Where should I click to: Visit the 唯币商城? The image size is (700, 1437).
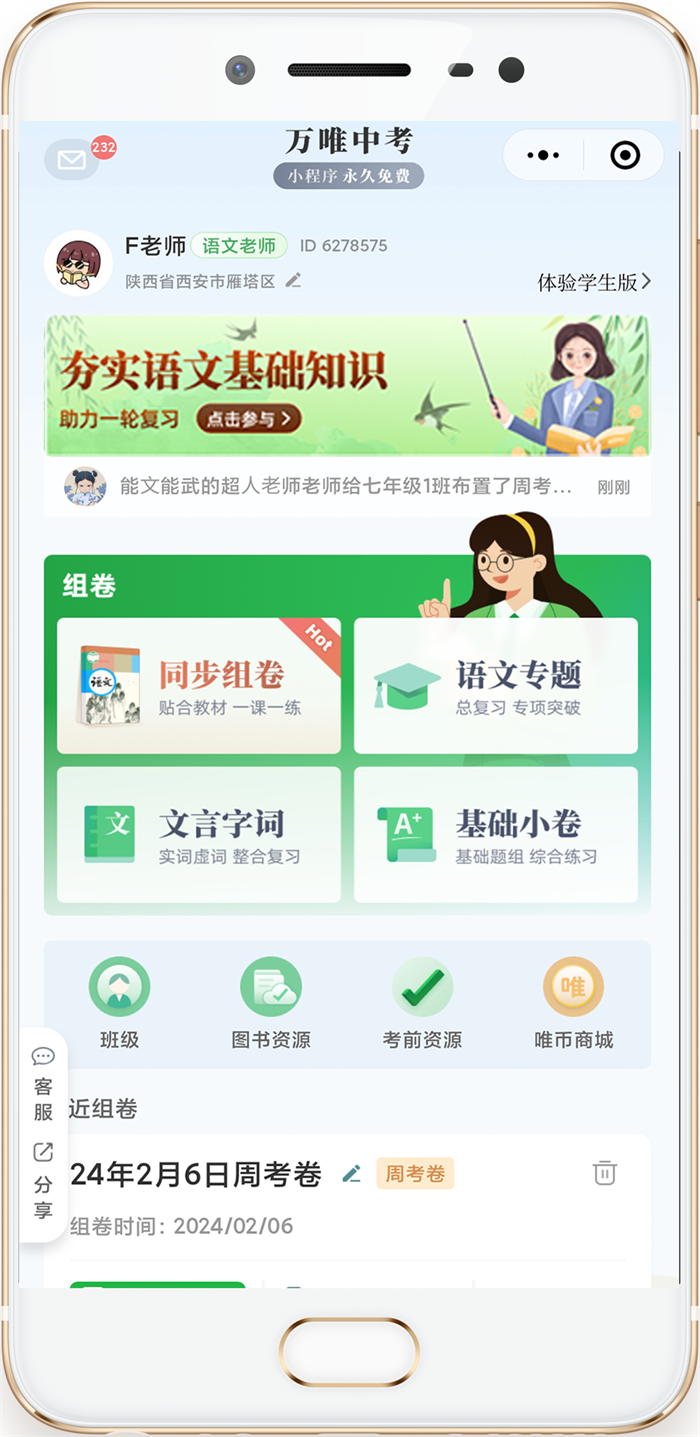click(x=573, y=1003)
